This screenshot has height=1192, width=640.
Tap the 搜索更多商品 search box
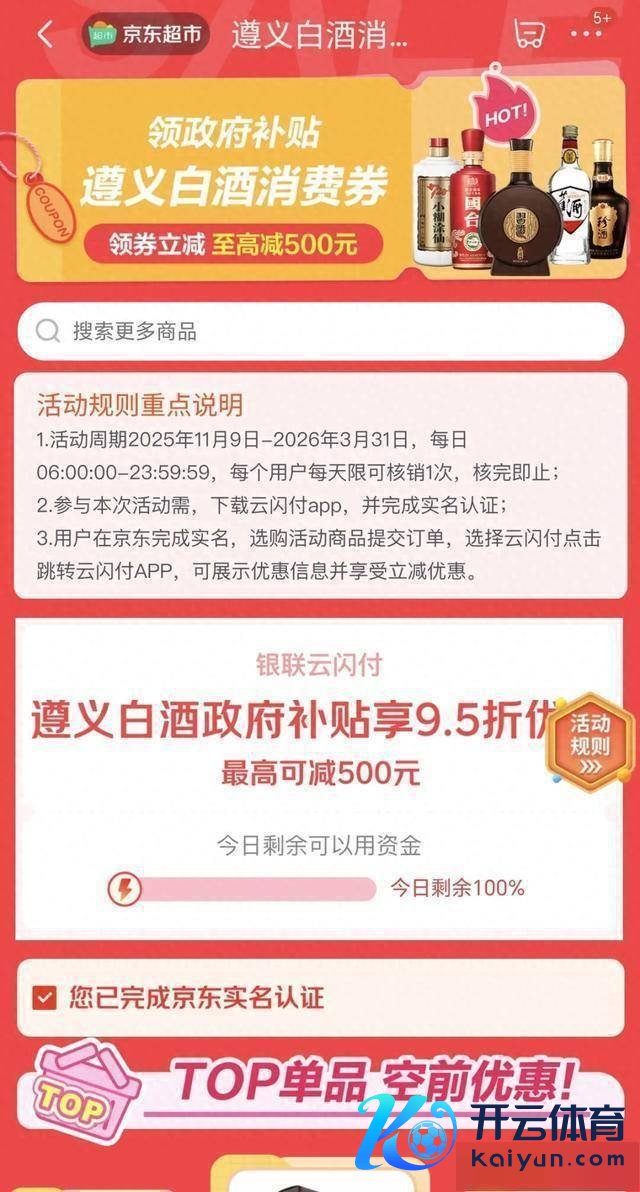coord(320,331)
